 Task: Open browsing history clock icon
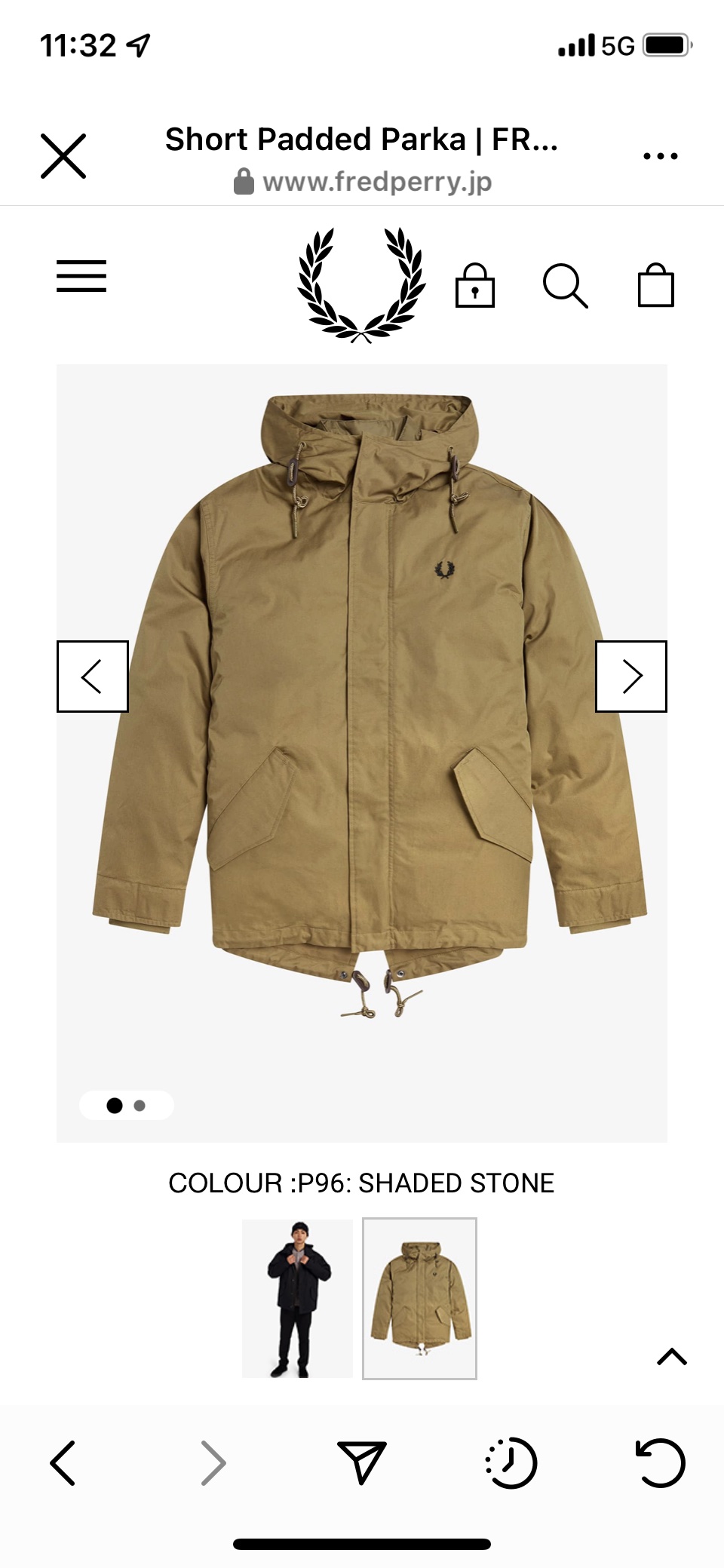511,1463
